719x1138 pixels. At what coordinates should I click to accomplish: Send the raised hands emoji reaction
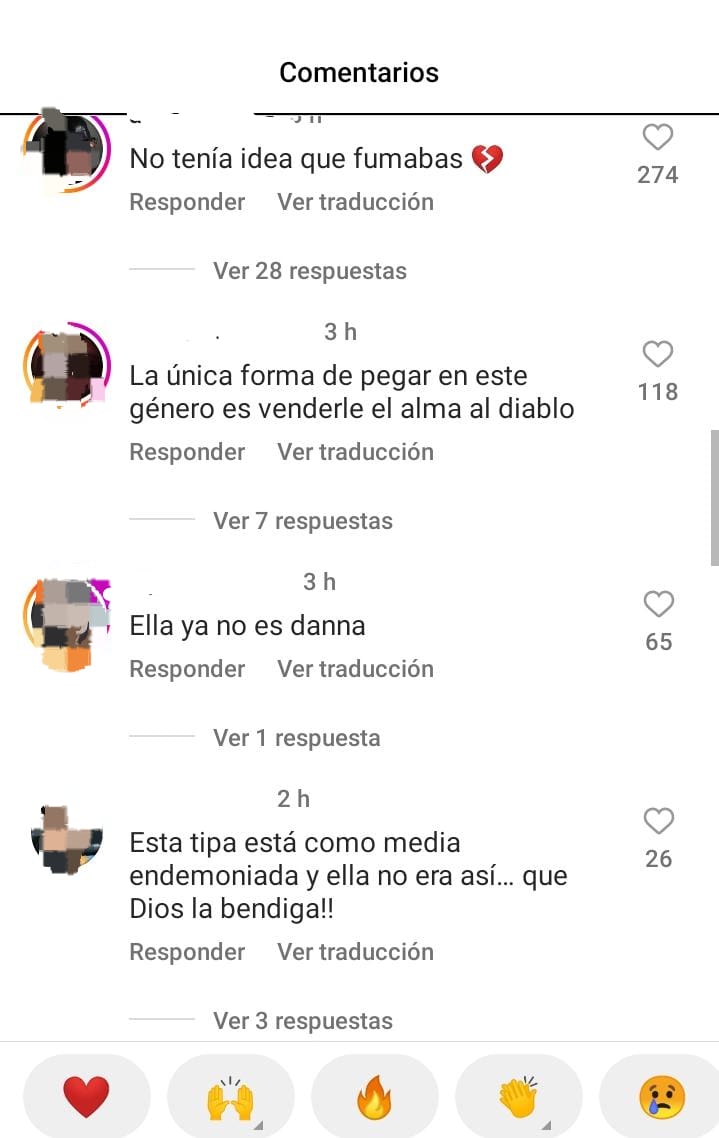(x=230, y=1098)
